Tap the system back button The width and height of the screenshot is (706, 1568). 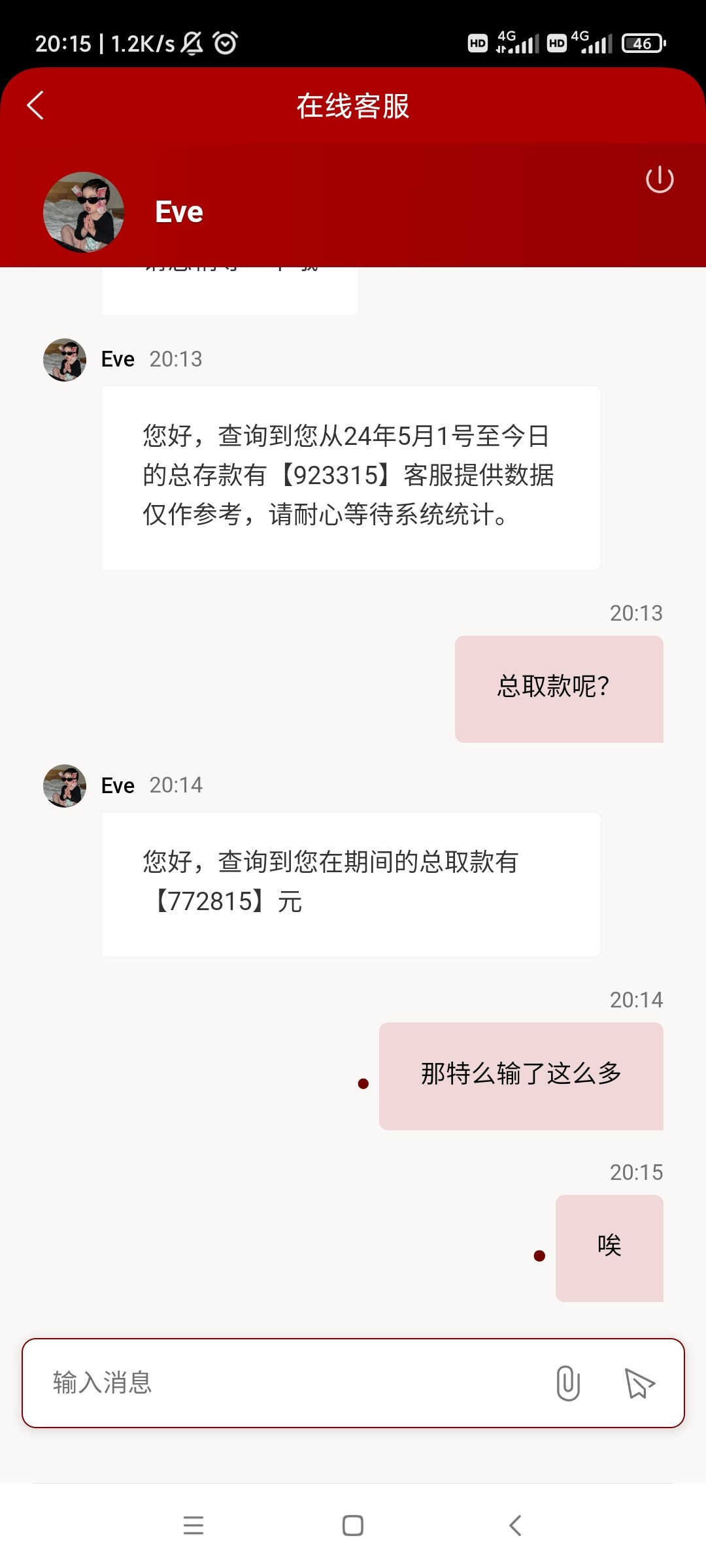tap(515, 1526)
